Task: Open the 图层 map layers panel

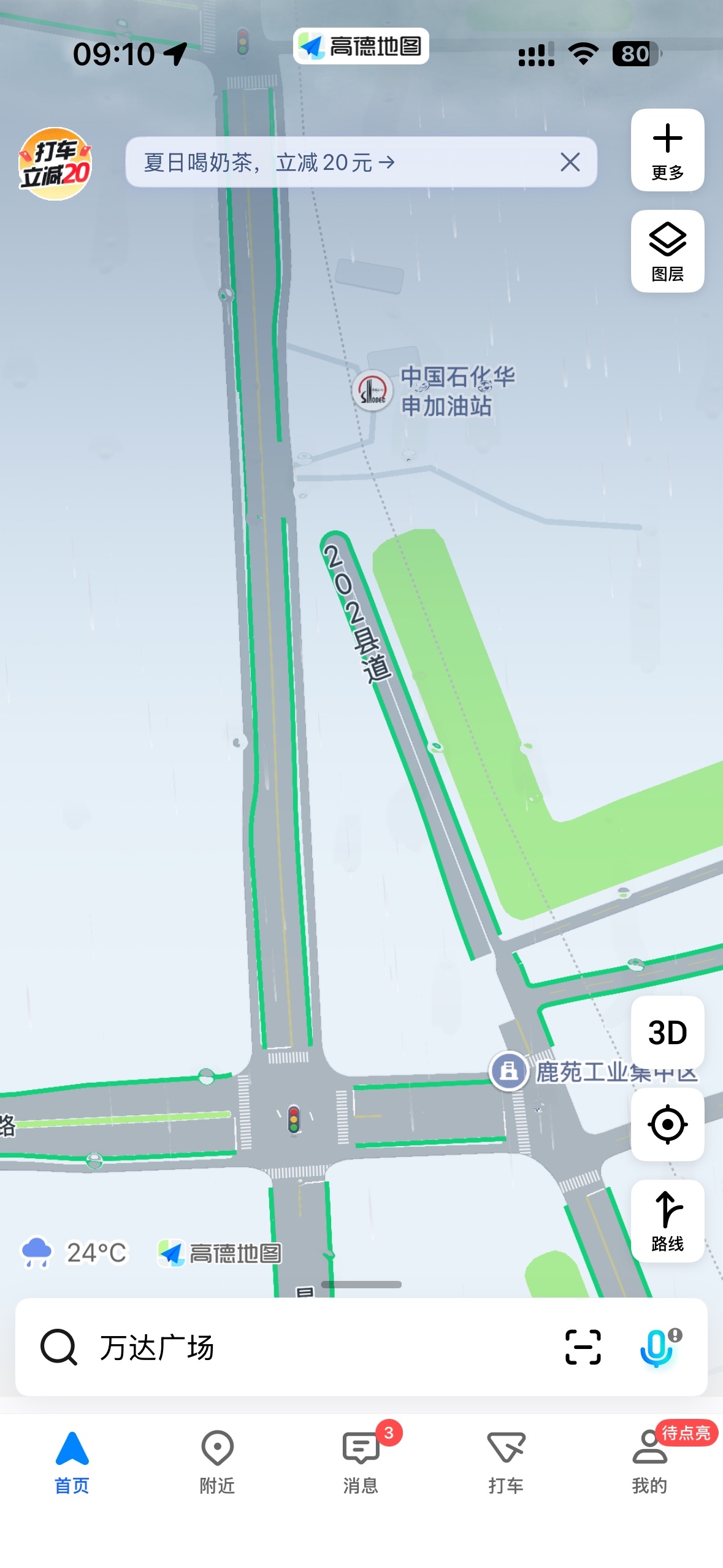Action: point(667,251)
